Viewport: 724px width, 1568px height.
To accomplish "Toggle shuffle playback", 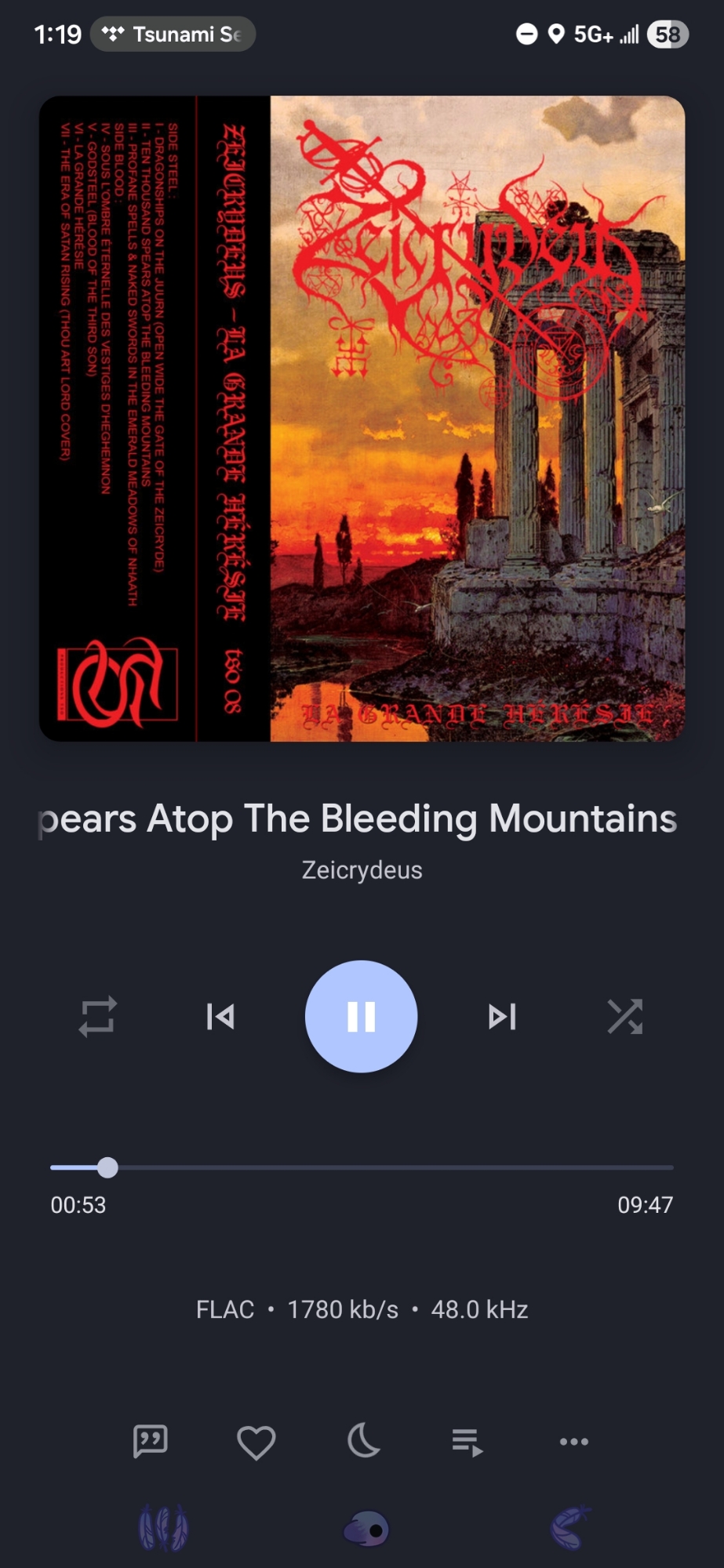I will tap(625, 1016).
